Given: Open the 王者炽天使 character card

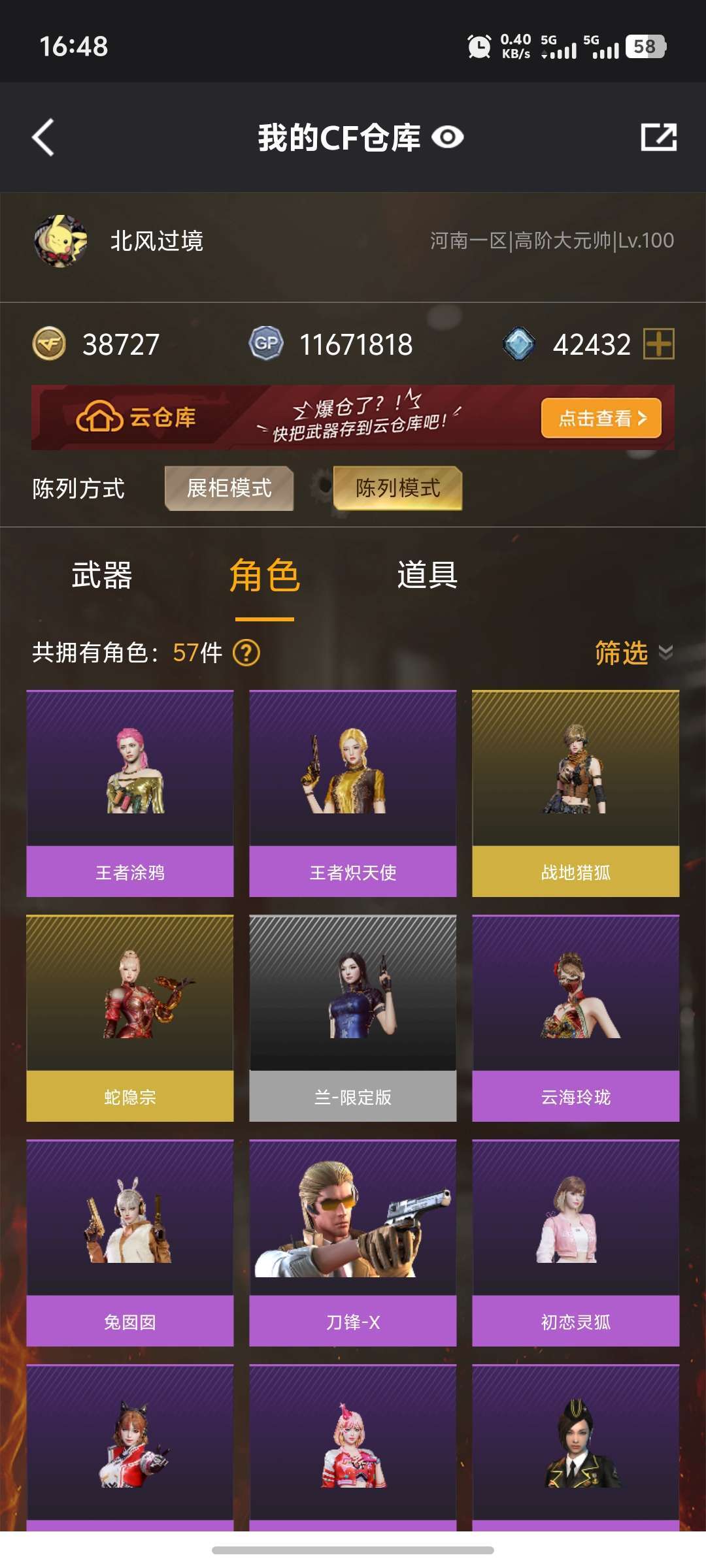Looking at the screenshot, I should pos(353,793).
